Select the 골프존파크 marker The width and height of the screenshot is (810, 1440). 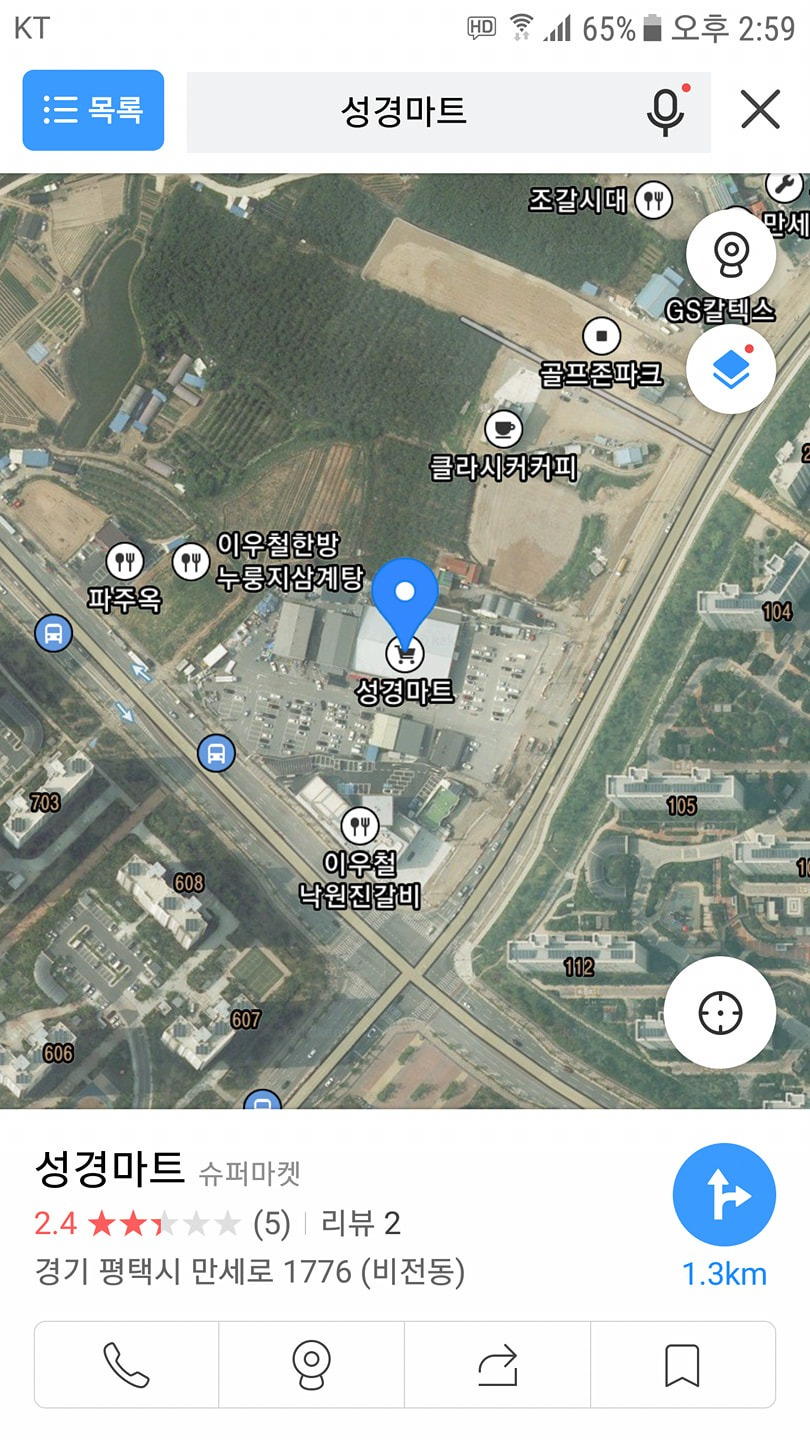tap(601, 336)
